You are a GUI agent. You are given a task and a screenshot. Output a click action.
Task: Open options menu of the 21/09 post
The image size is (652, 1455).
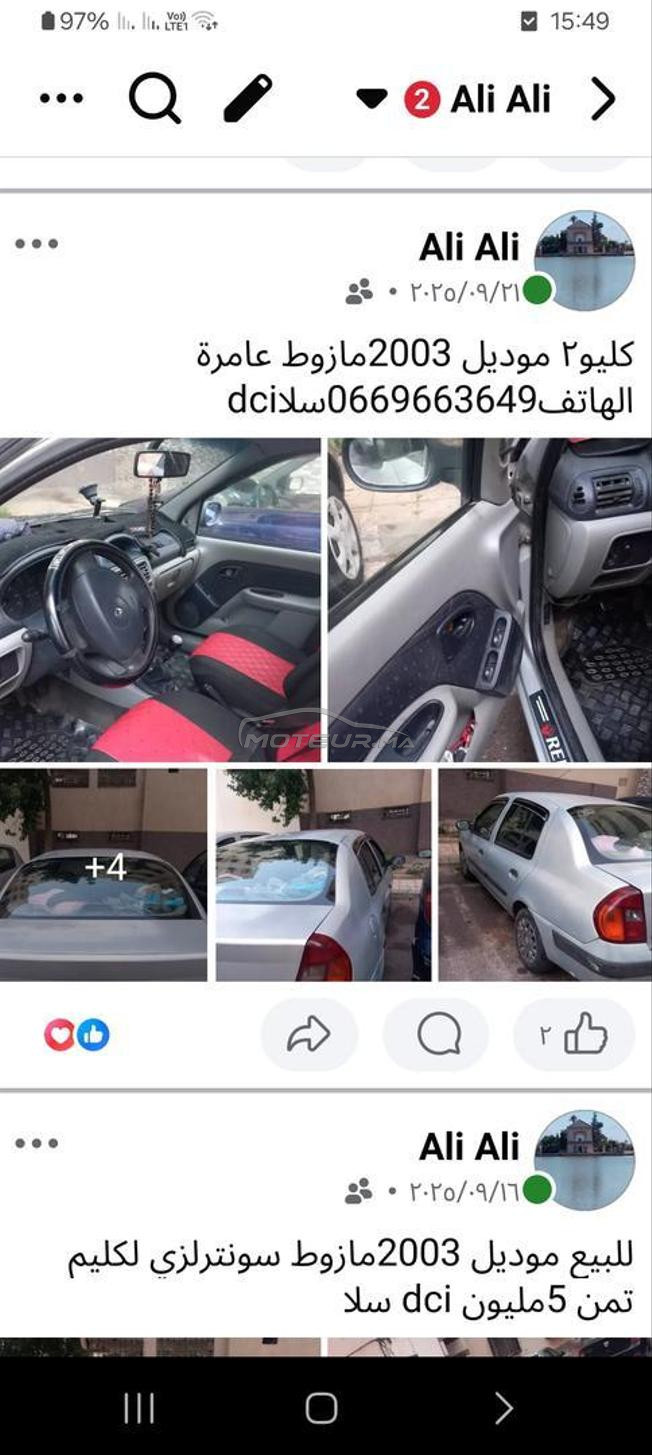pos(37,243)
